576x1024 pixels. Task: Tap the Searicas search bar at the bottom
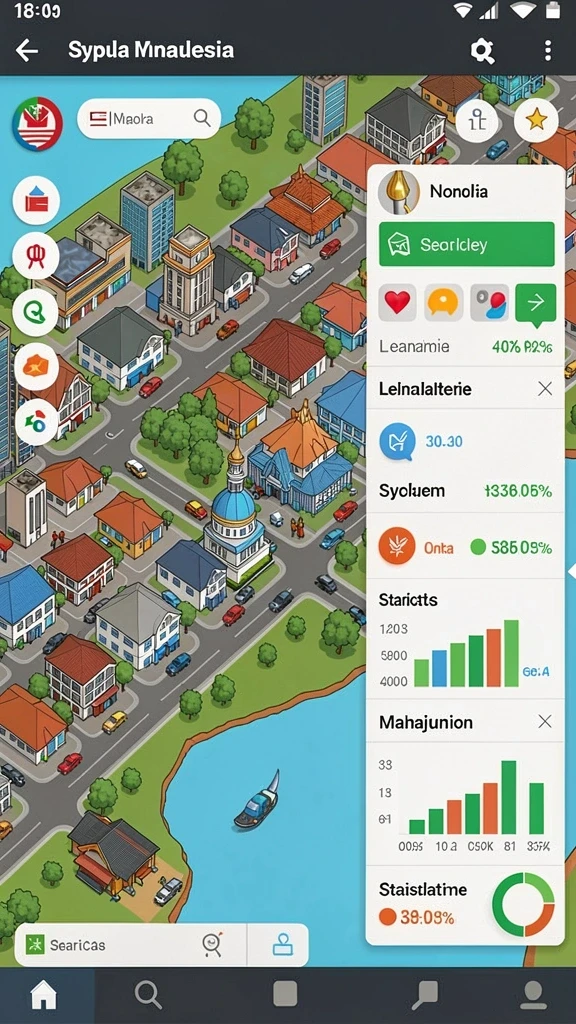(130, 944)
